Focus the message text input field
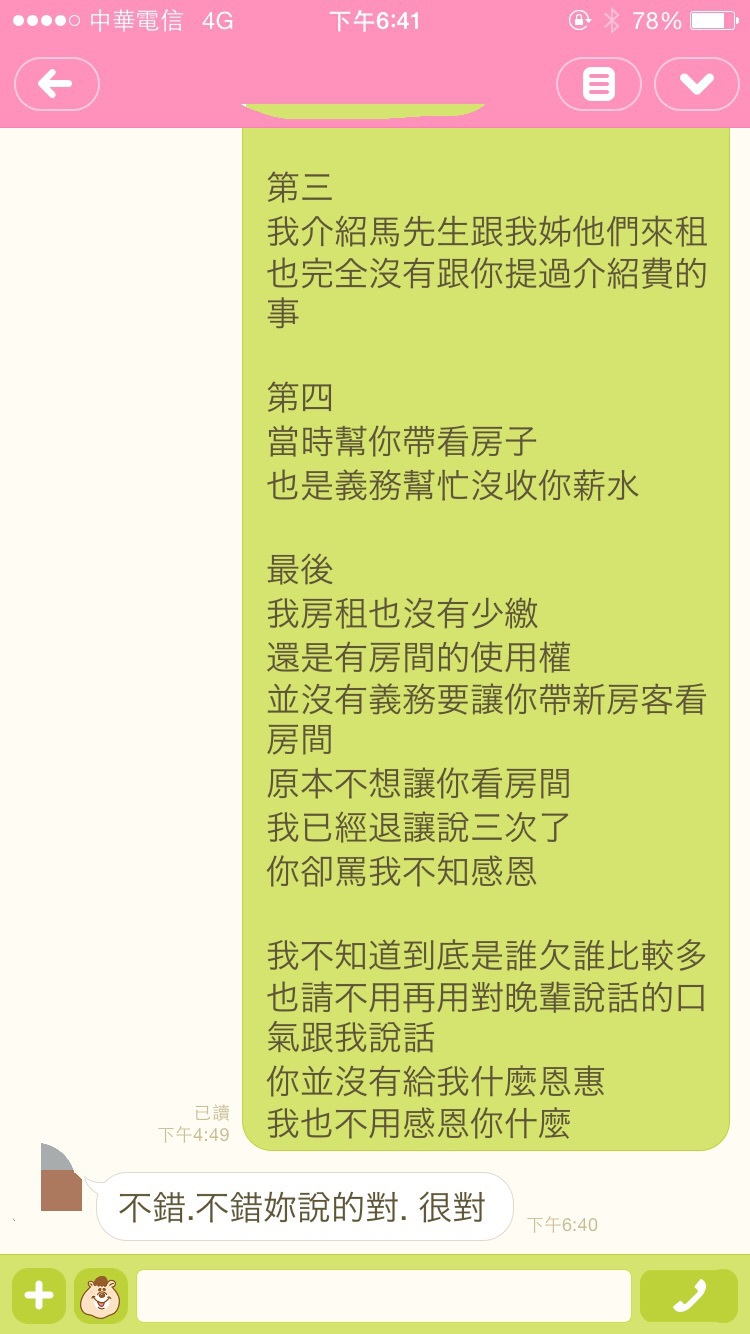Viewport: 750px width, 1334px height. (x=384, y=1296)
